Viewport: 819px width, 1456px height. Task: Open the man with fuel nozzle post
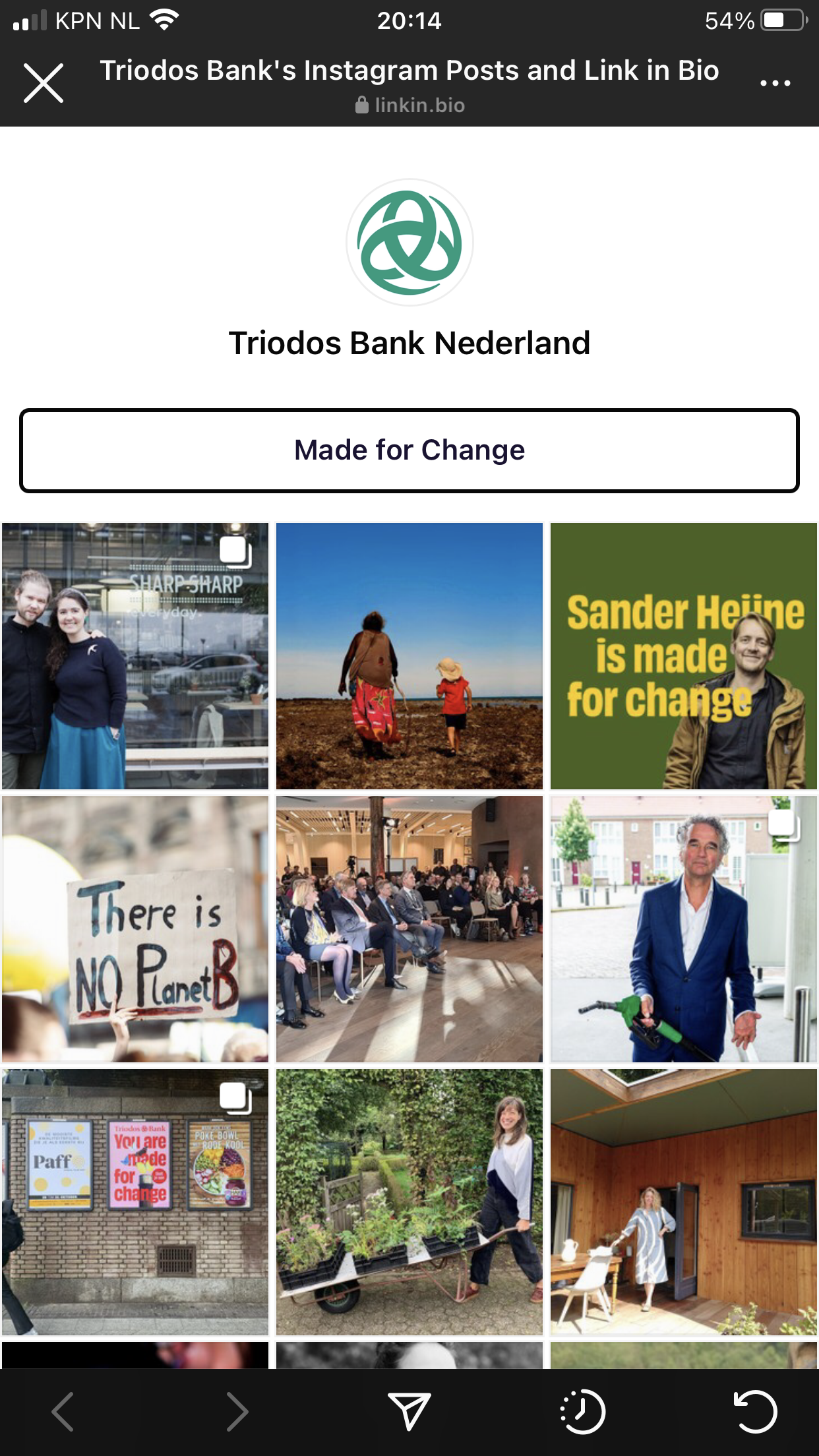tap(683, 929)
